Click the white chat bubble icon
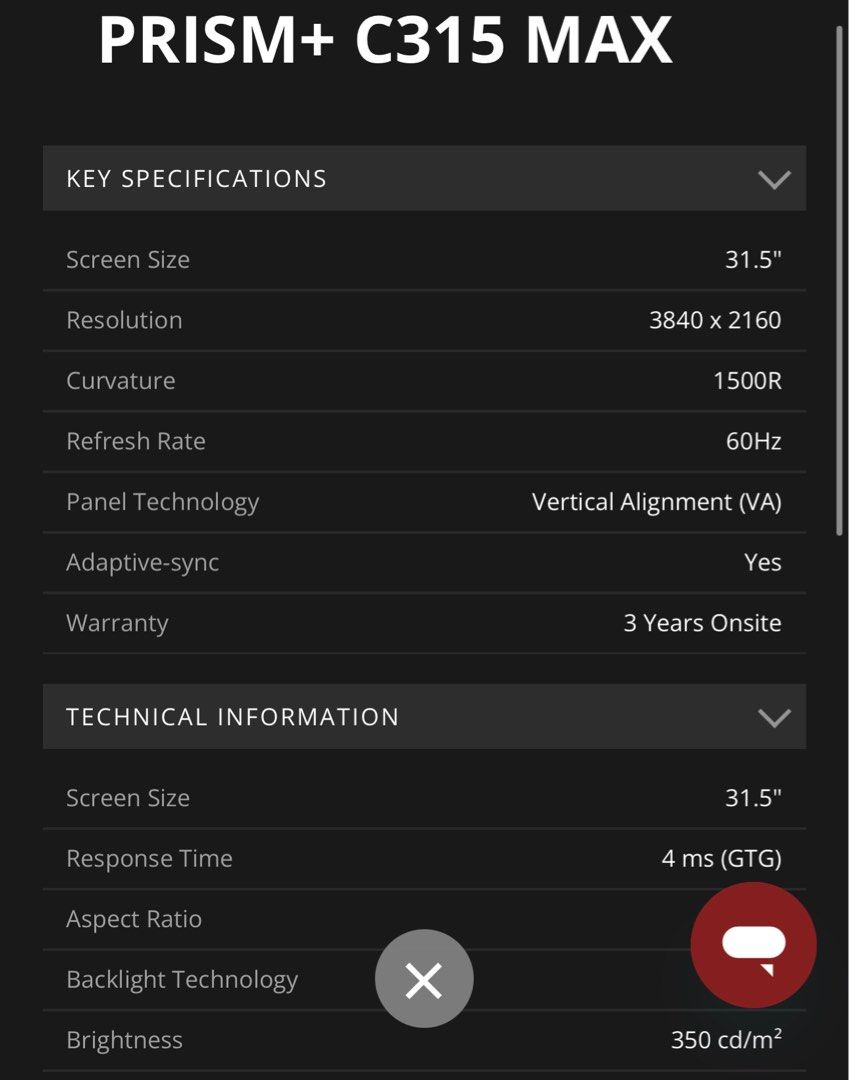Screen dimensions: 849x1080 [x=754, y=944]
